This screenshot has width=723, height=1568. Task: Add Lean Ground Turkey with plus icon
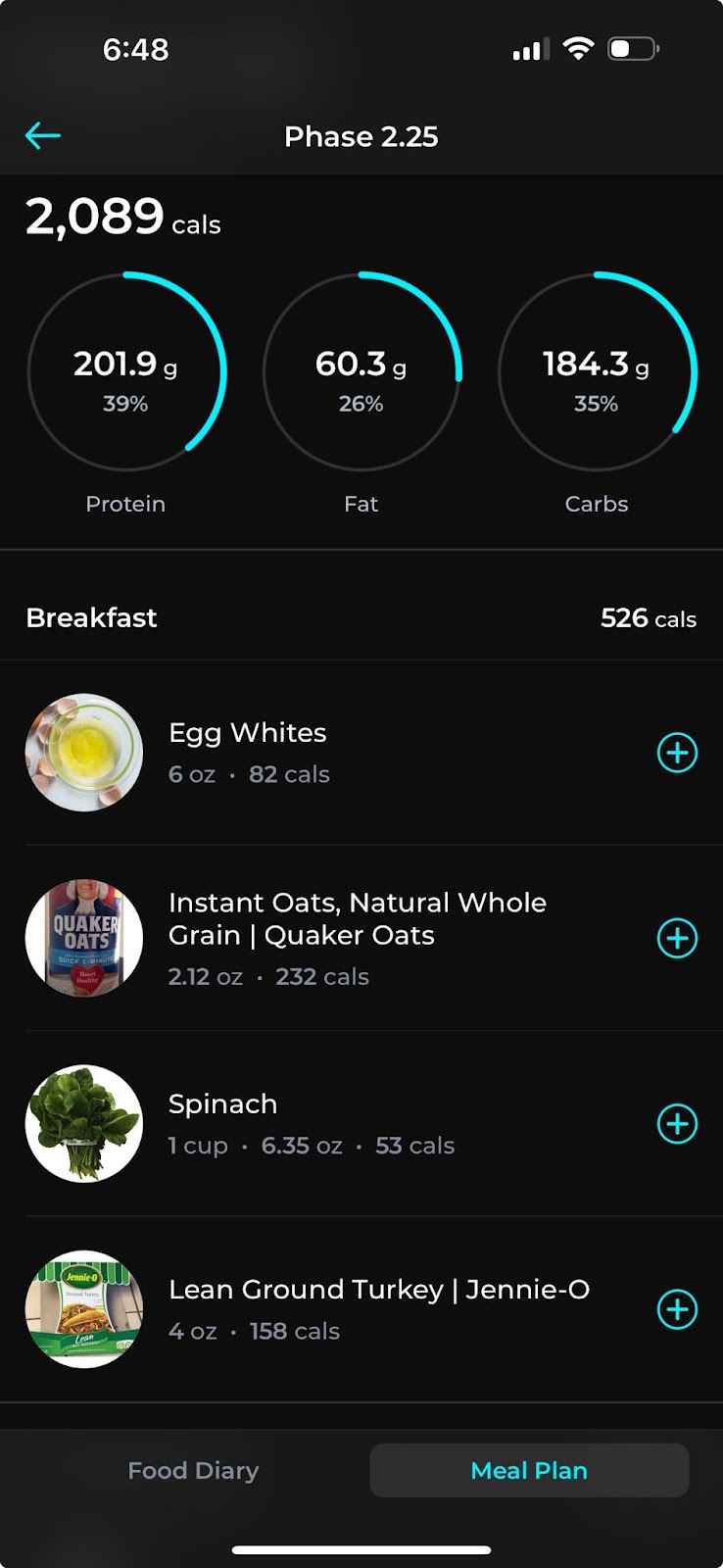pos(677,1309)
